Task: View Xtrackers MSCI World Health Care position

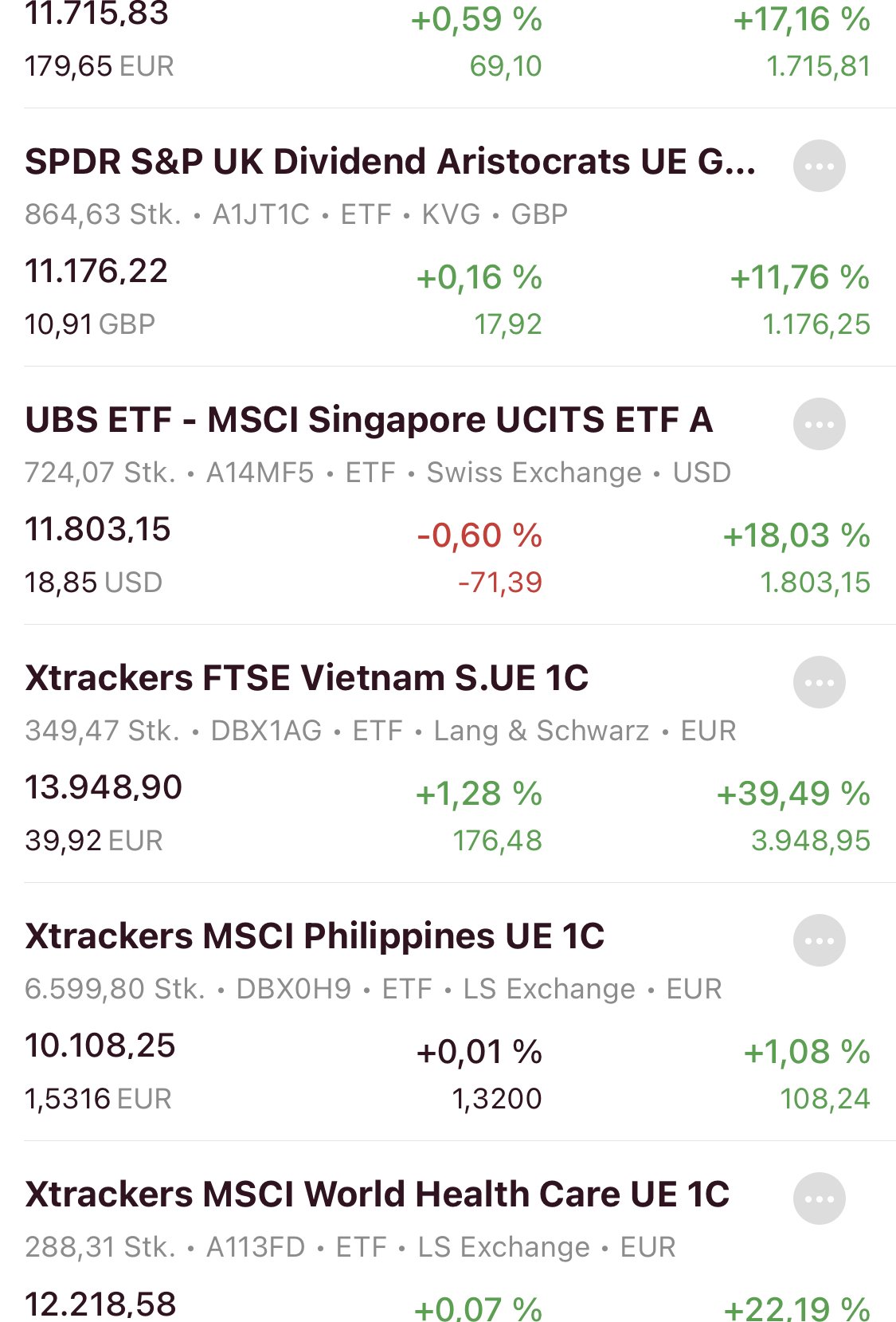Action: pyautogui.click(x=377, y=1195)
